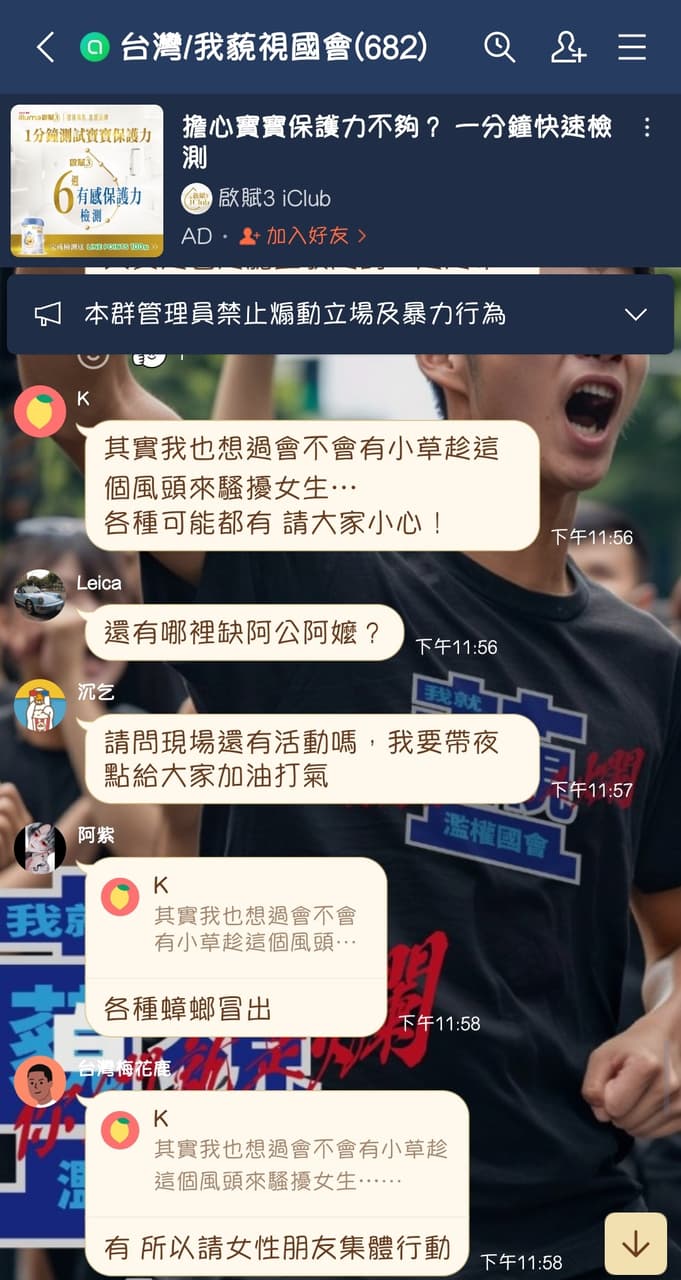The image size is (681, 1280).
Task: Open quoted message in 台灣梅花鹿's reply
Action: point(276,1150)
